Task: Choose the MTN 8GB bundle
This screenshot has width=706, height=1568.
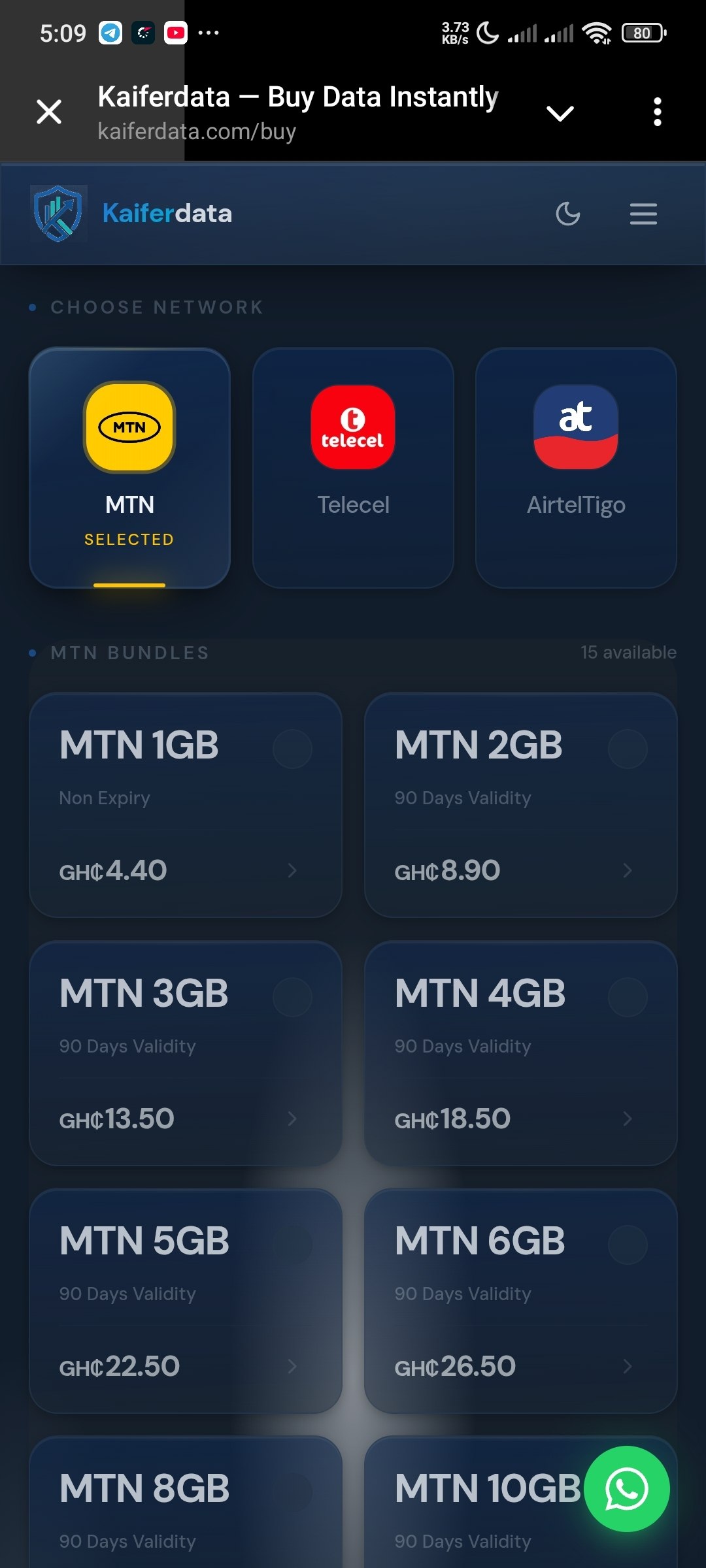Action: pyautogui.click(x=186, y=1502)
